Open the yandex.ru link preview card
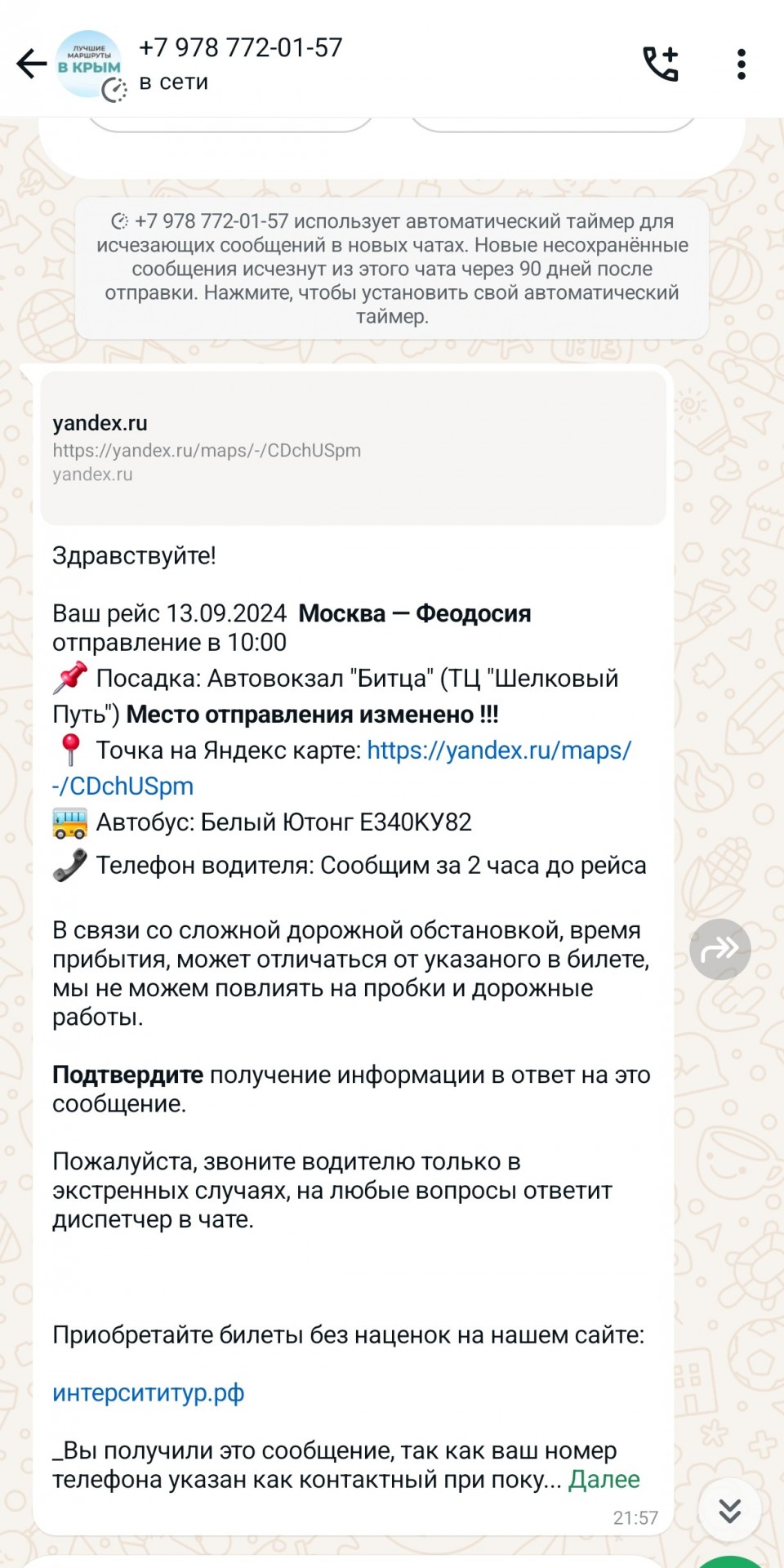Image resolution: width=784 pixels, height=1568 pixels. [353, 448]
